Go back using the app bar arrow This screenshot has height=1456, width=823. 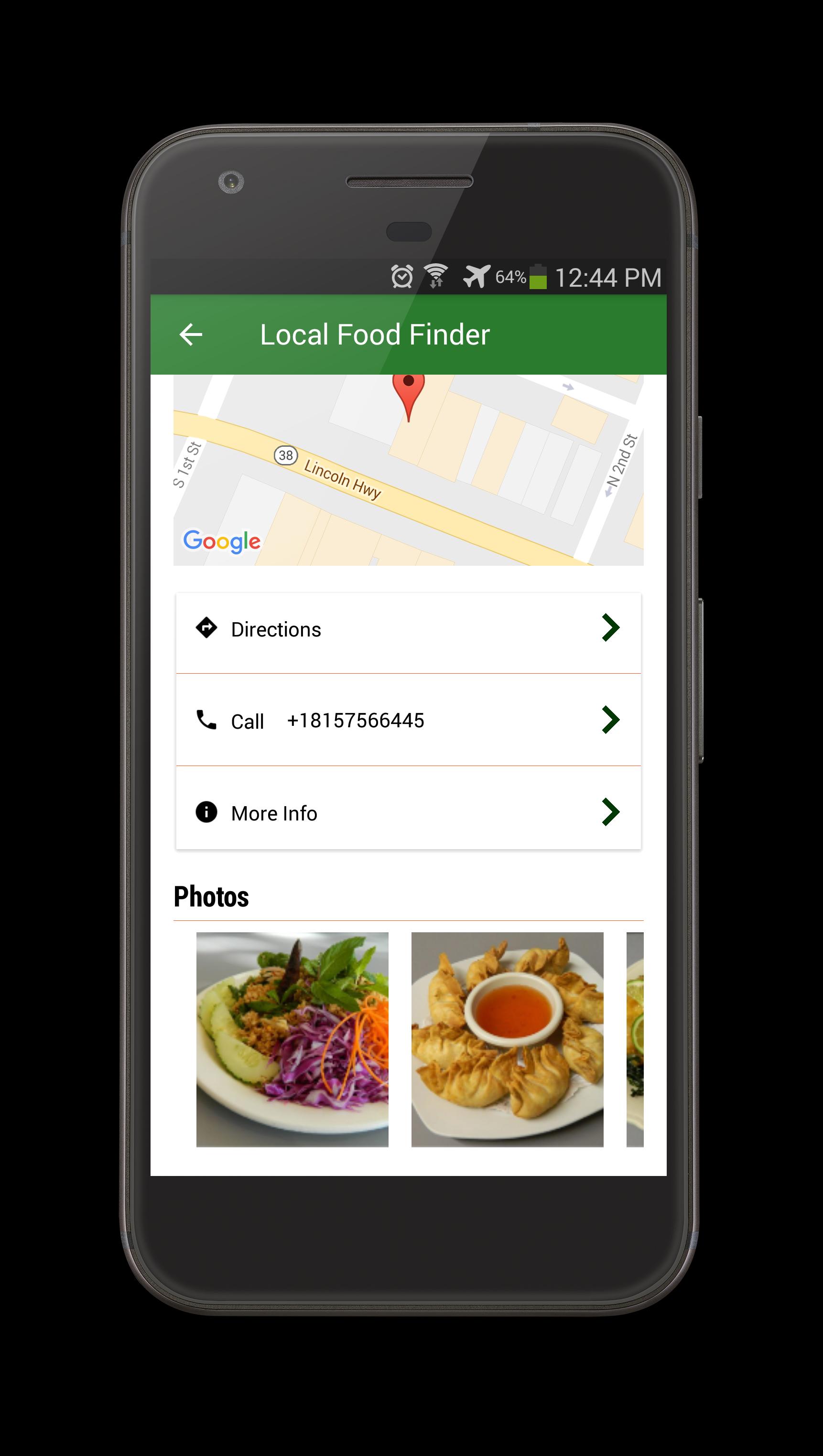pyautogui.click(x=191, y=334)
